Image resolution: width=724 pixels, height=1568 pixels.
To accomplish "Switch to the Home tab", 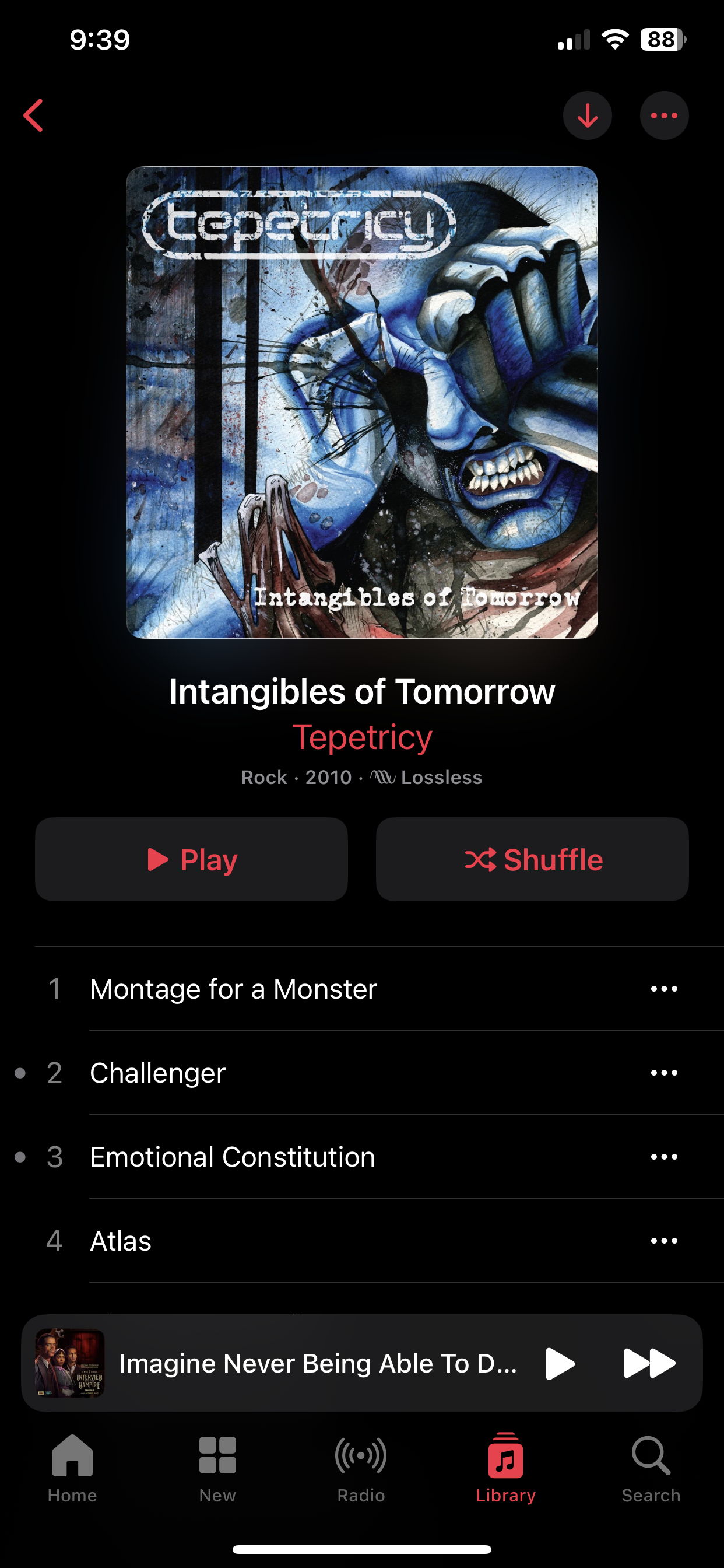I will 72,1468.
